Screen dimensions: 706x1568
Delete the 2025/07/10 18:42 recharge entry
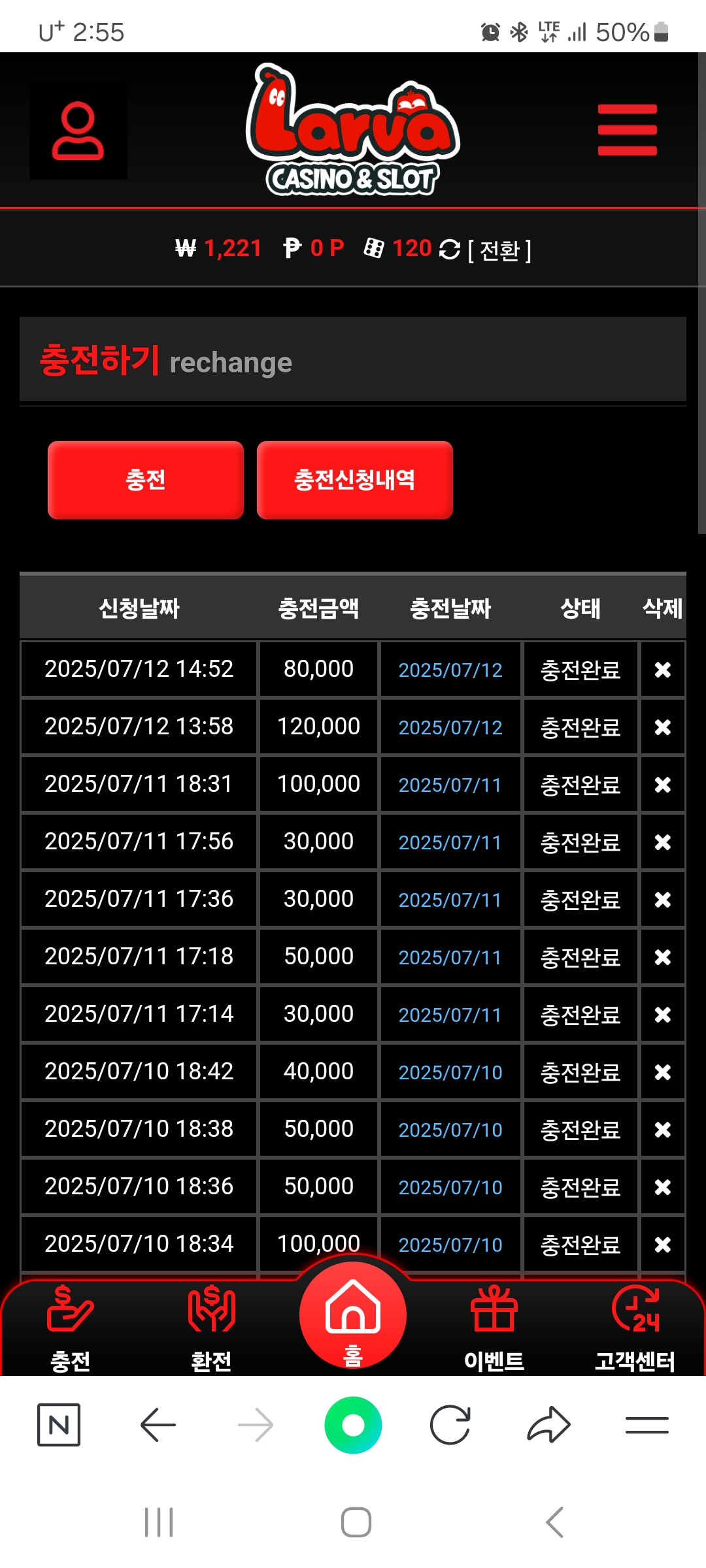click(662, 1072)
